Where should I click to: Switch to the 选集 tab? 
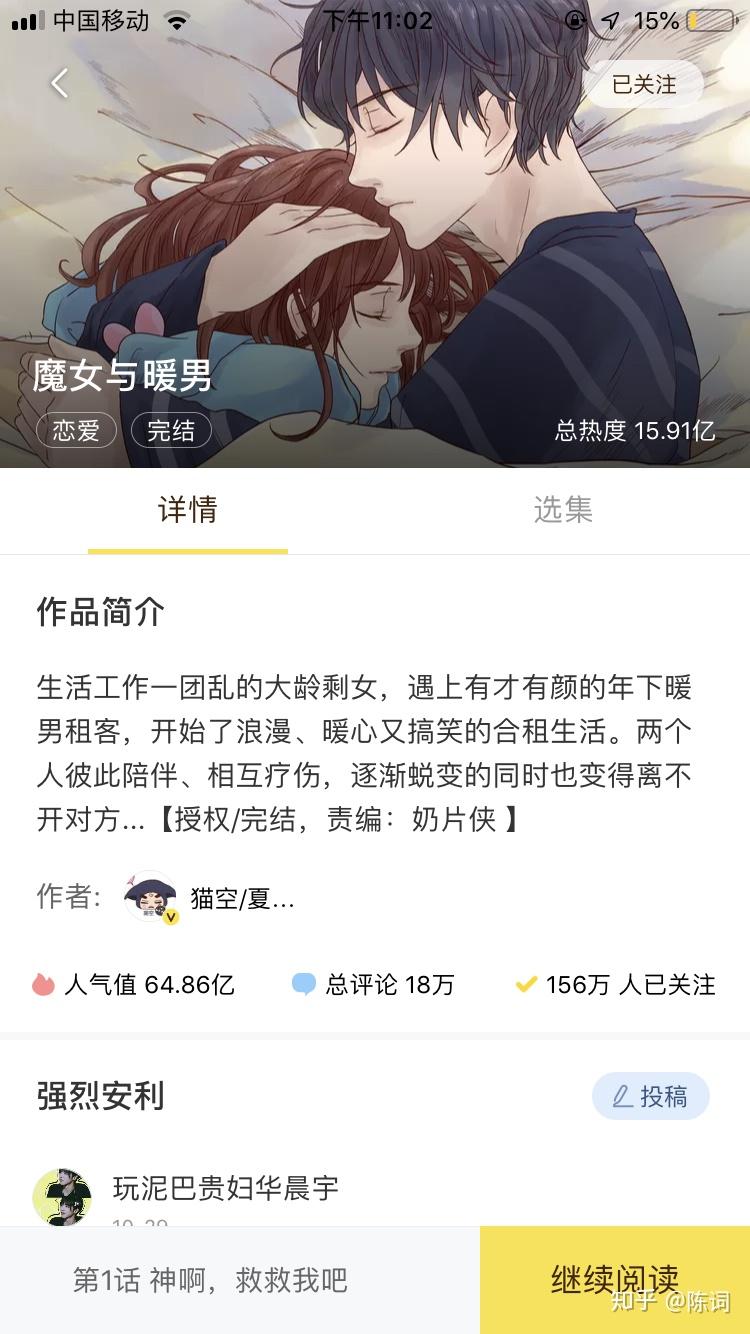562,510
